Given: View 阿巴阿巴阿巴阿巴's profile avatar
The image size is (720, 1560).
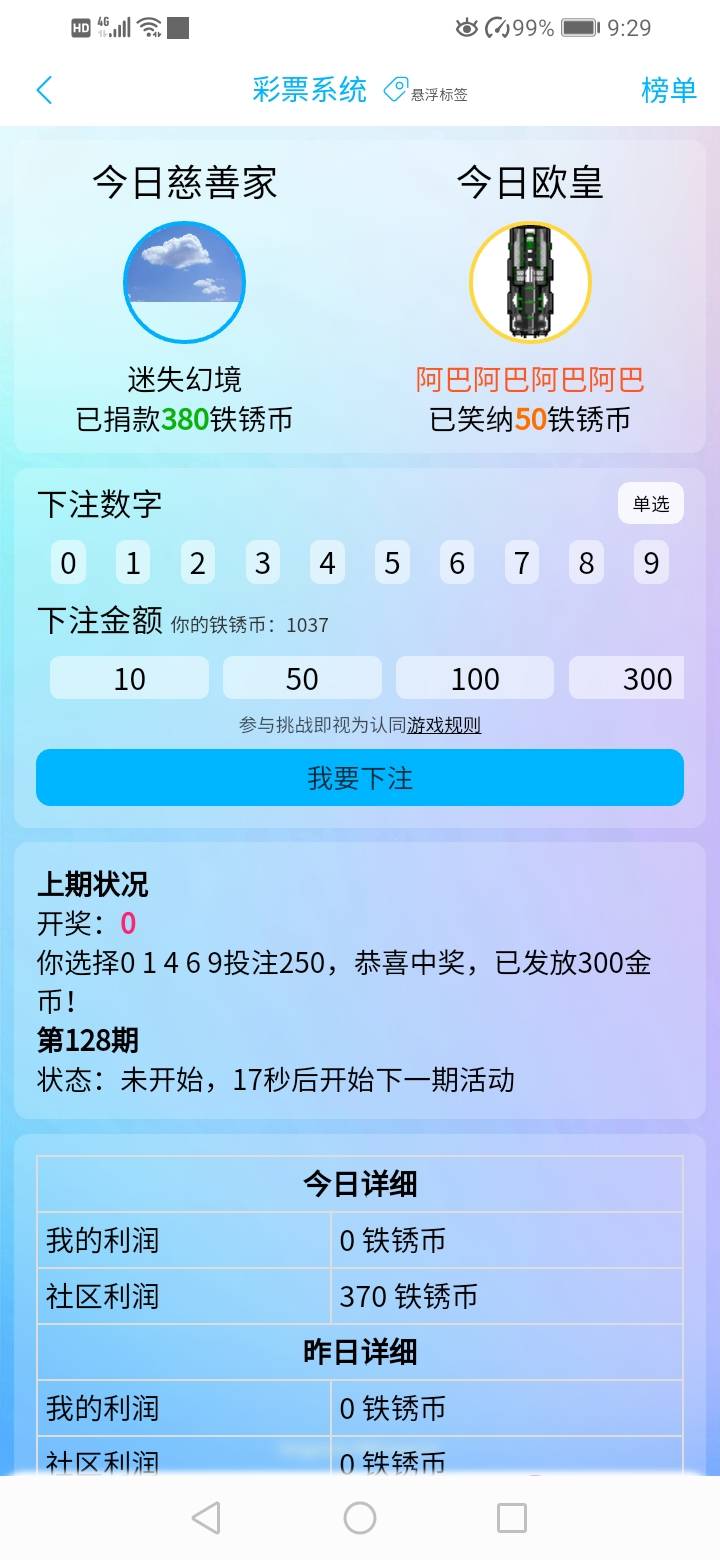Looking at the screenshot, I should point(530,282).
